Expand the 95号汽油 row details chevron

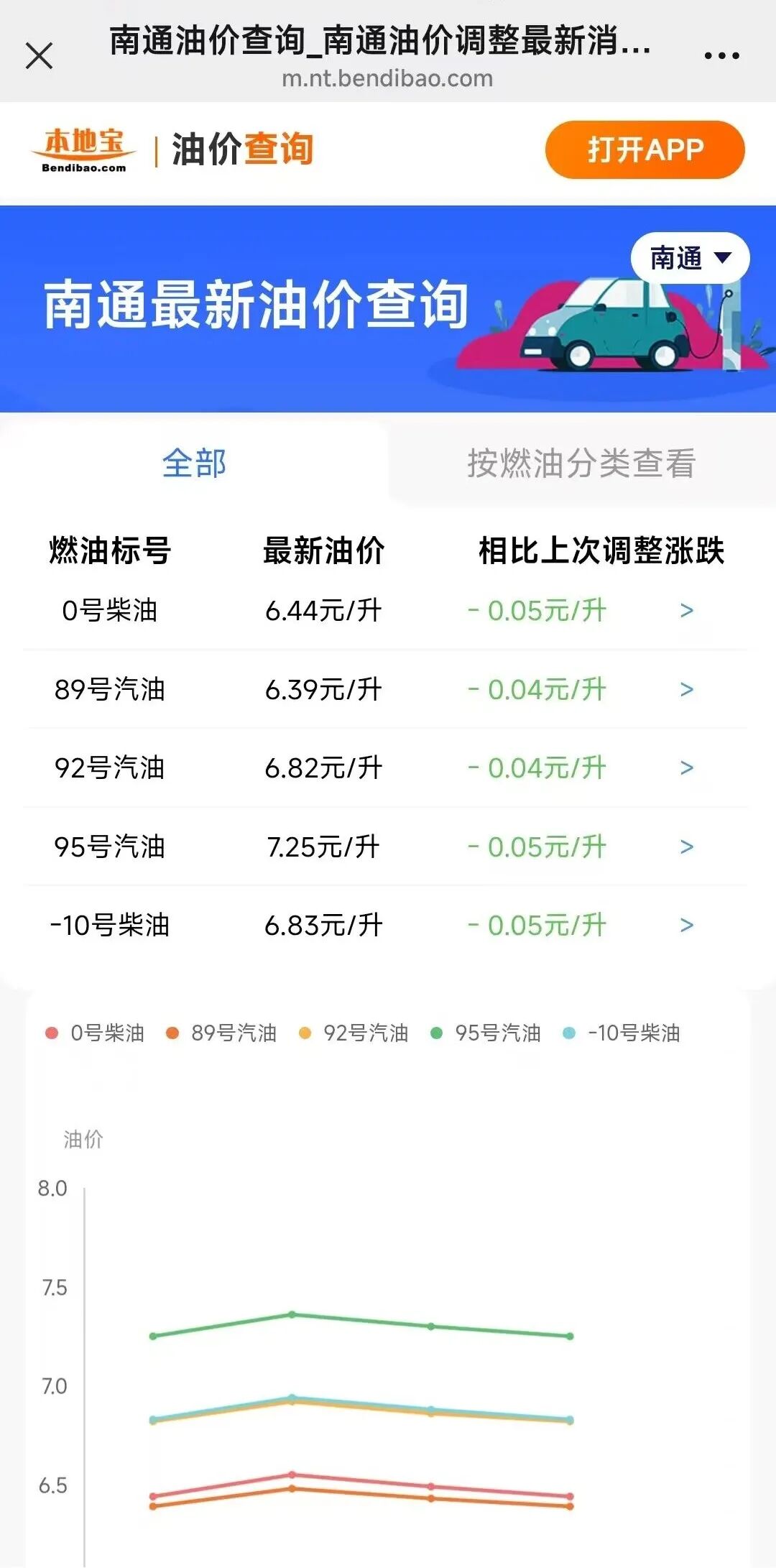(685, 848)
